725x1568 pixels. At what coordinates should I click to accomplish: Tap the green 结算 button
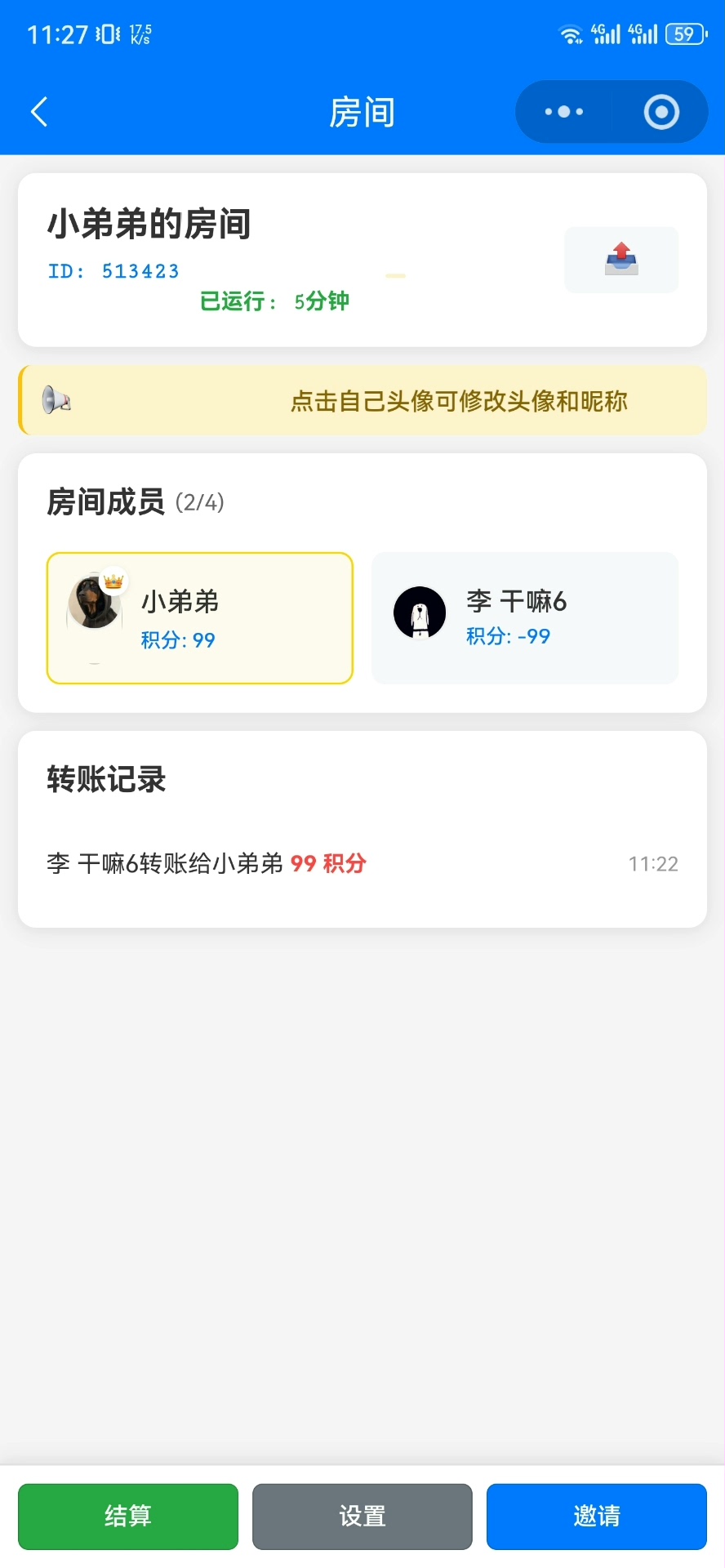click(128, 1516)
